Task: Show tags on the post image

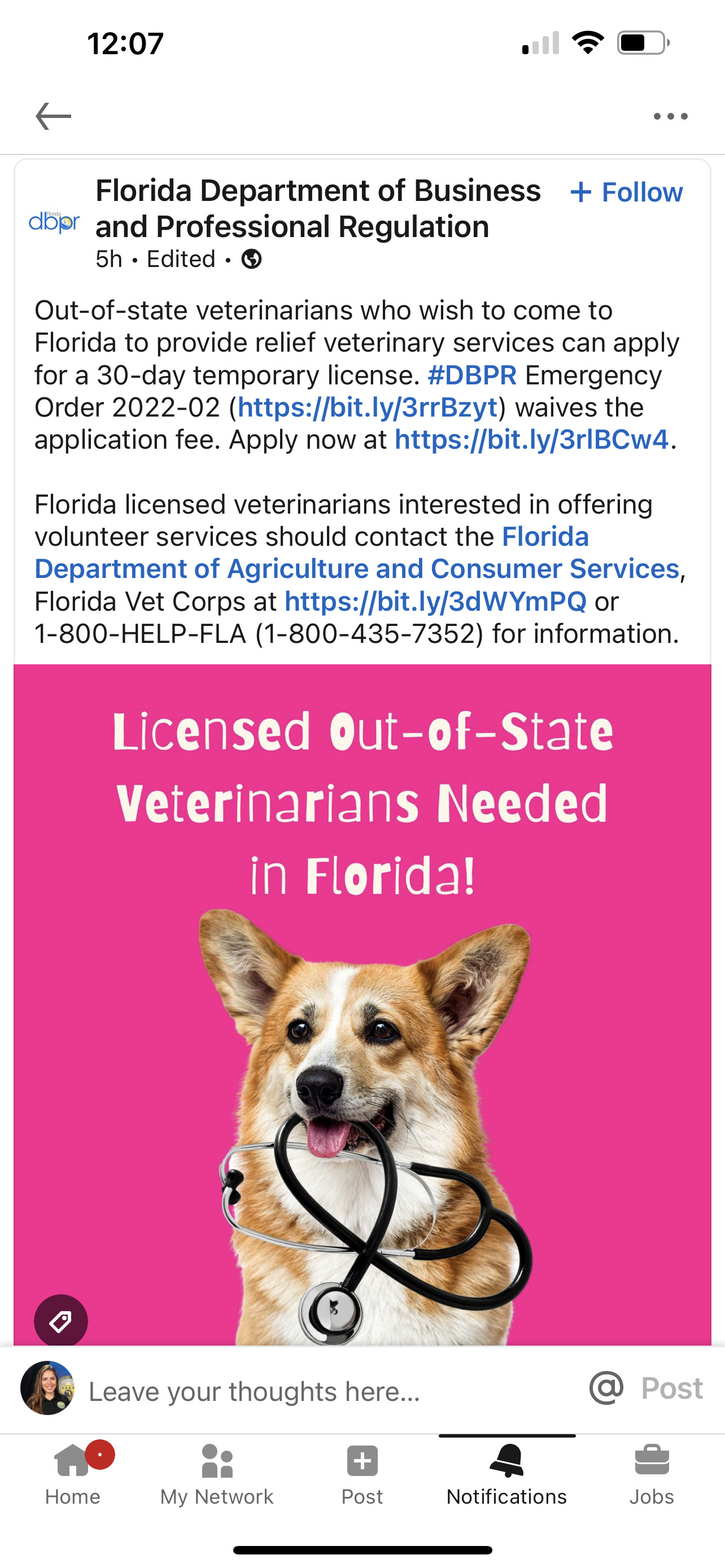Action: (61, 1321)
